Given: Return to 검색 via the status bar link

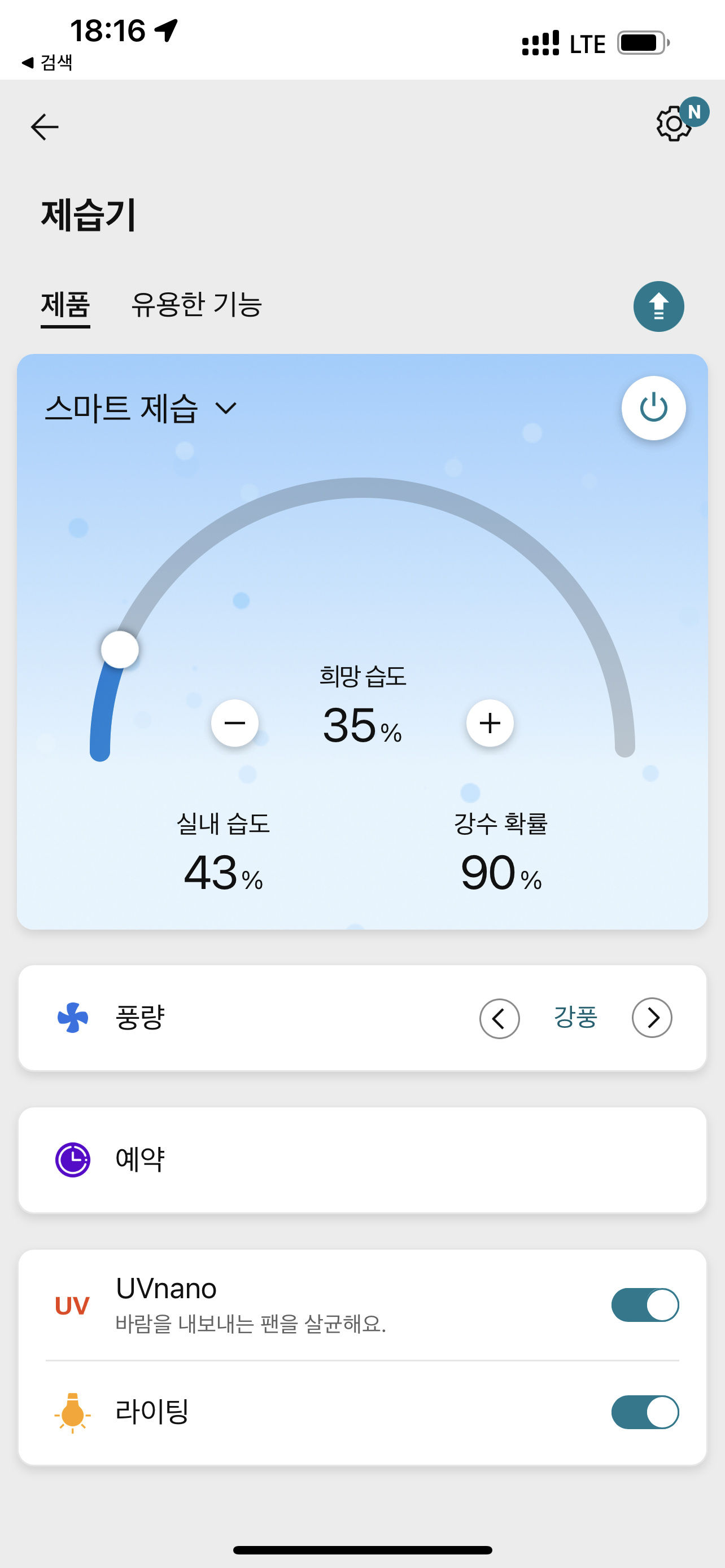Looking at the screenshot, I should [47, 62].
